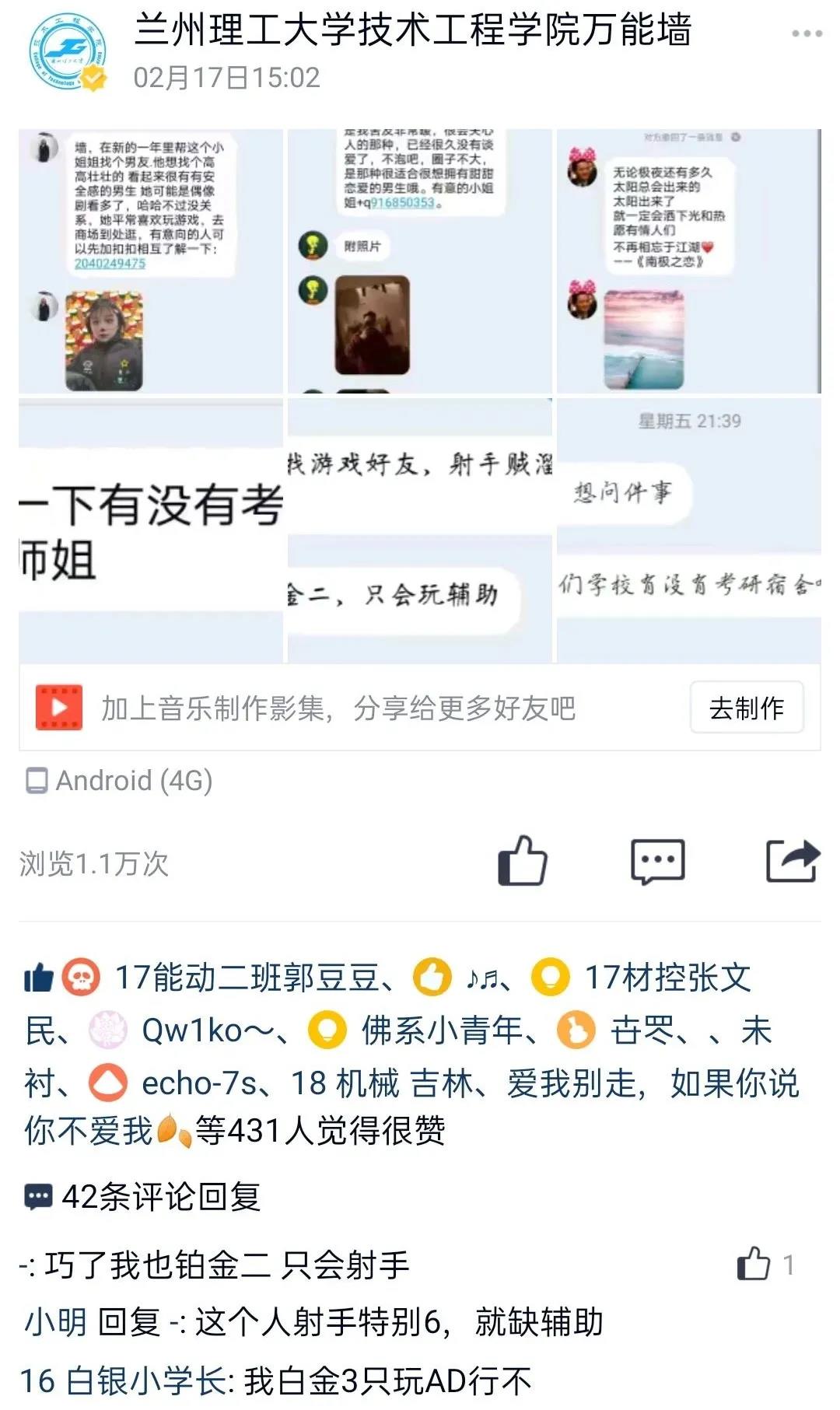
Task: Open the photo about 找游戏好友
Action: (x=420, y=530)
